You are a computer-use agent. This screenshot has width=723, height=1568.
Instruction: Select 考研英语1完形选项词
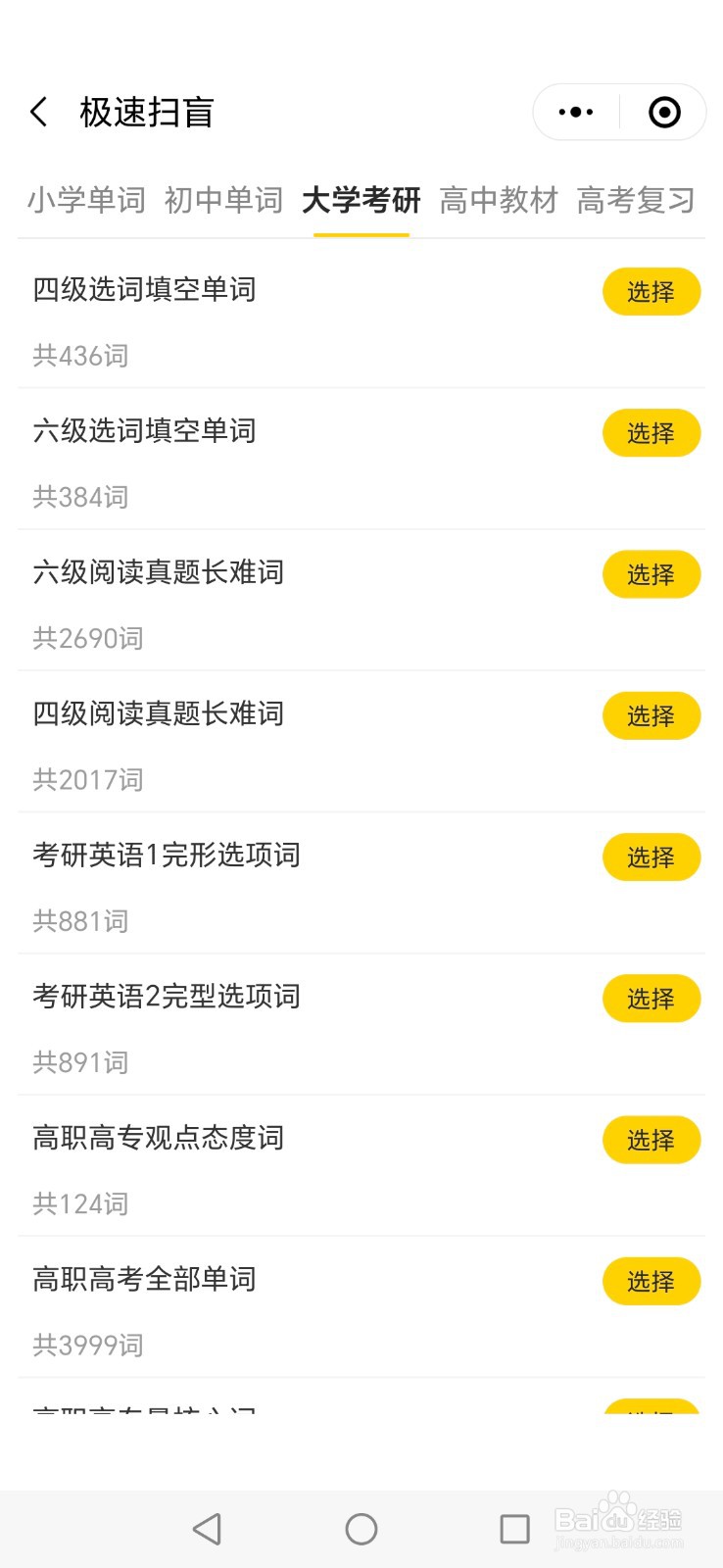[x=651, y=857]
